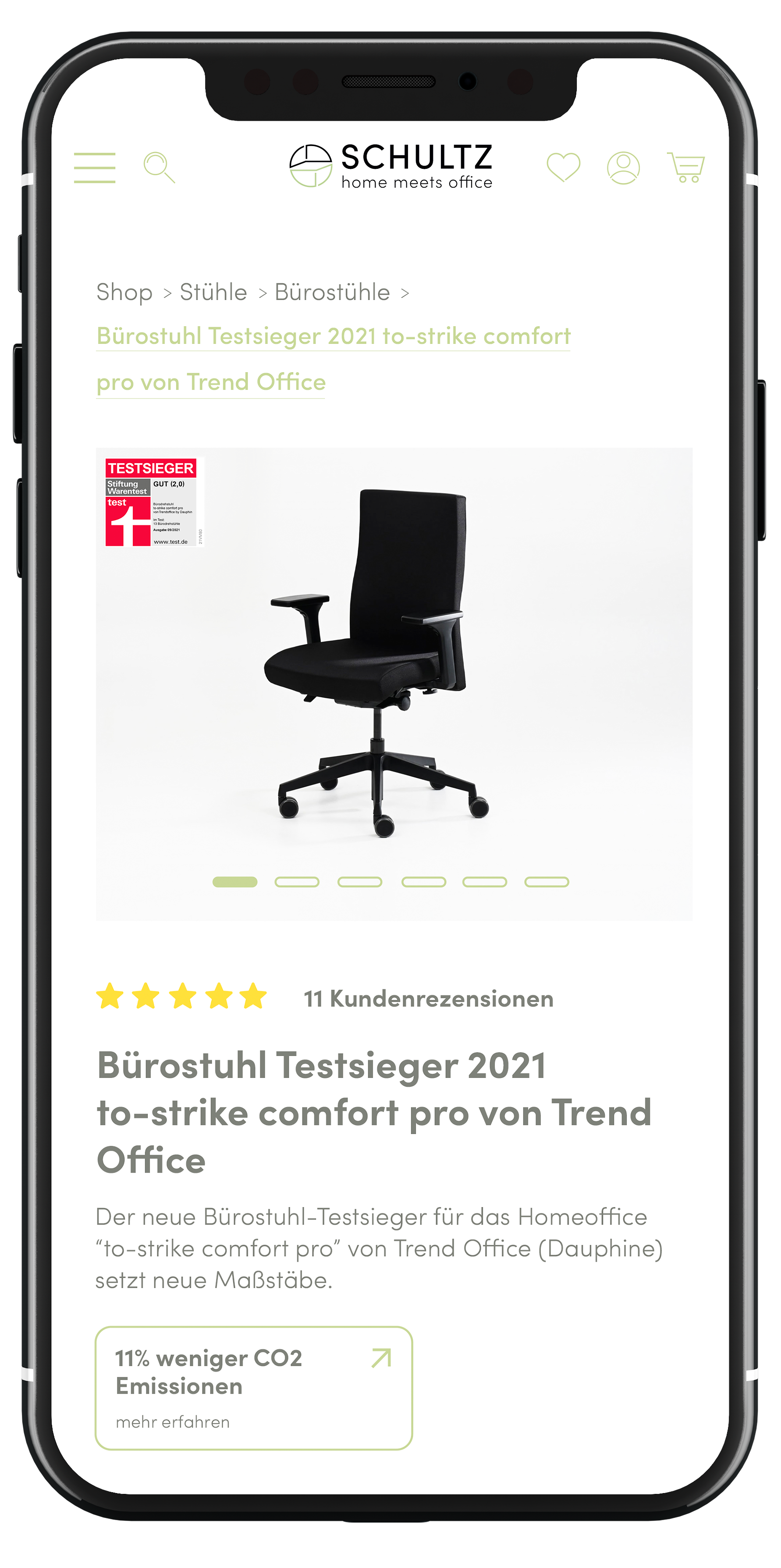Open the user account icon

[x=624, y=167]
